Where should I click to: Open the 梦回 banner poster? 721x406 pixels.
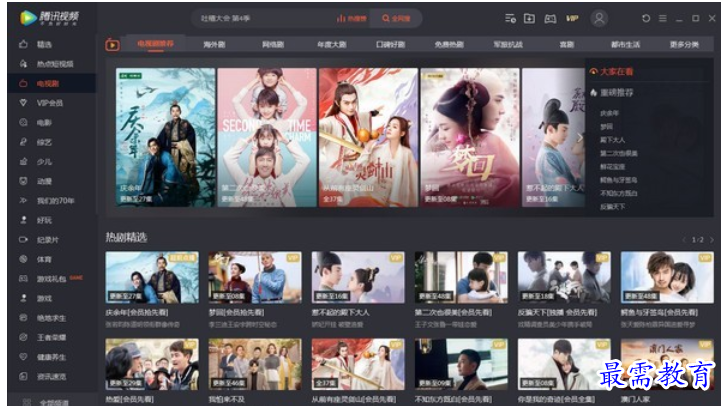point(466,135)
